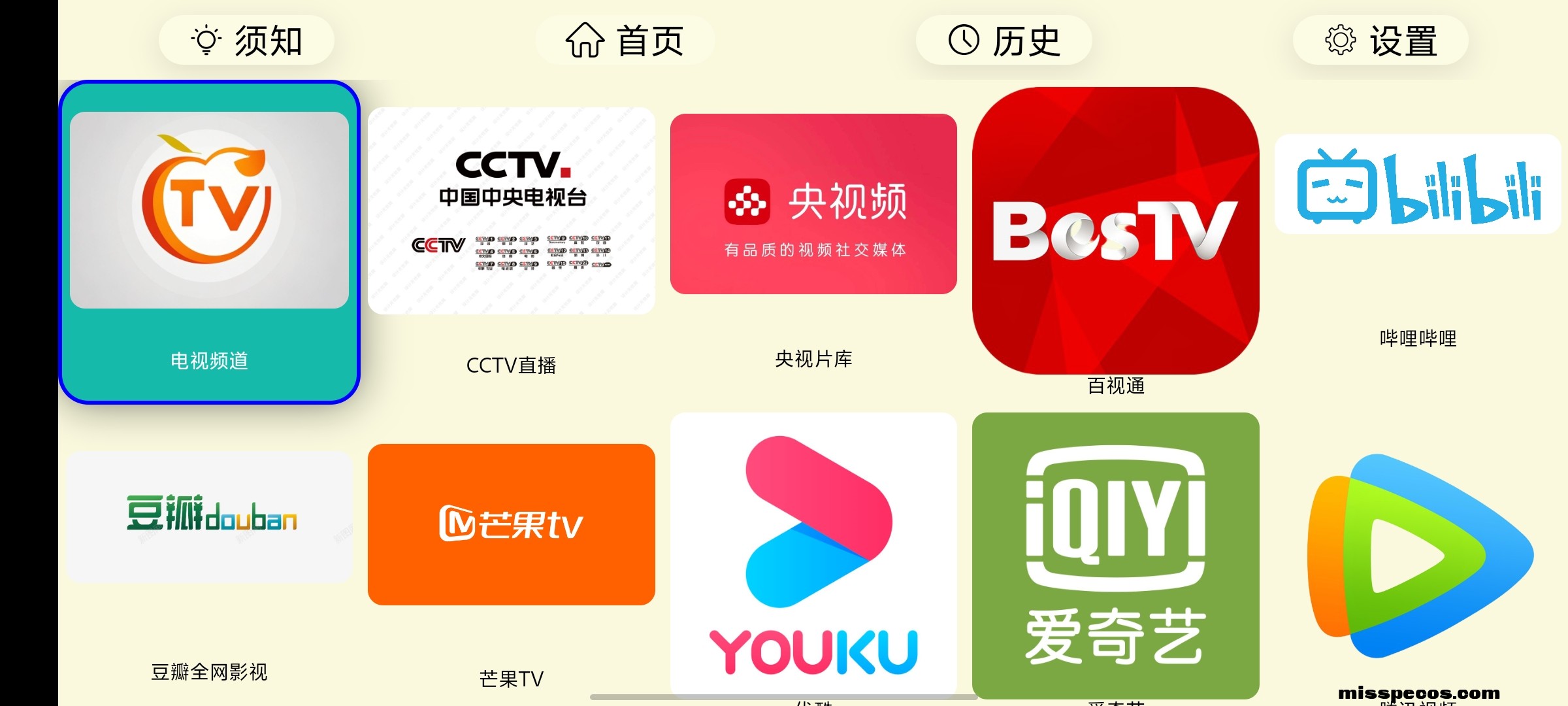This screenshot has width=1568, height=706.
Task: Open the YOUKU tile
Action: (813, 554)
